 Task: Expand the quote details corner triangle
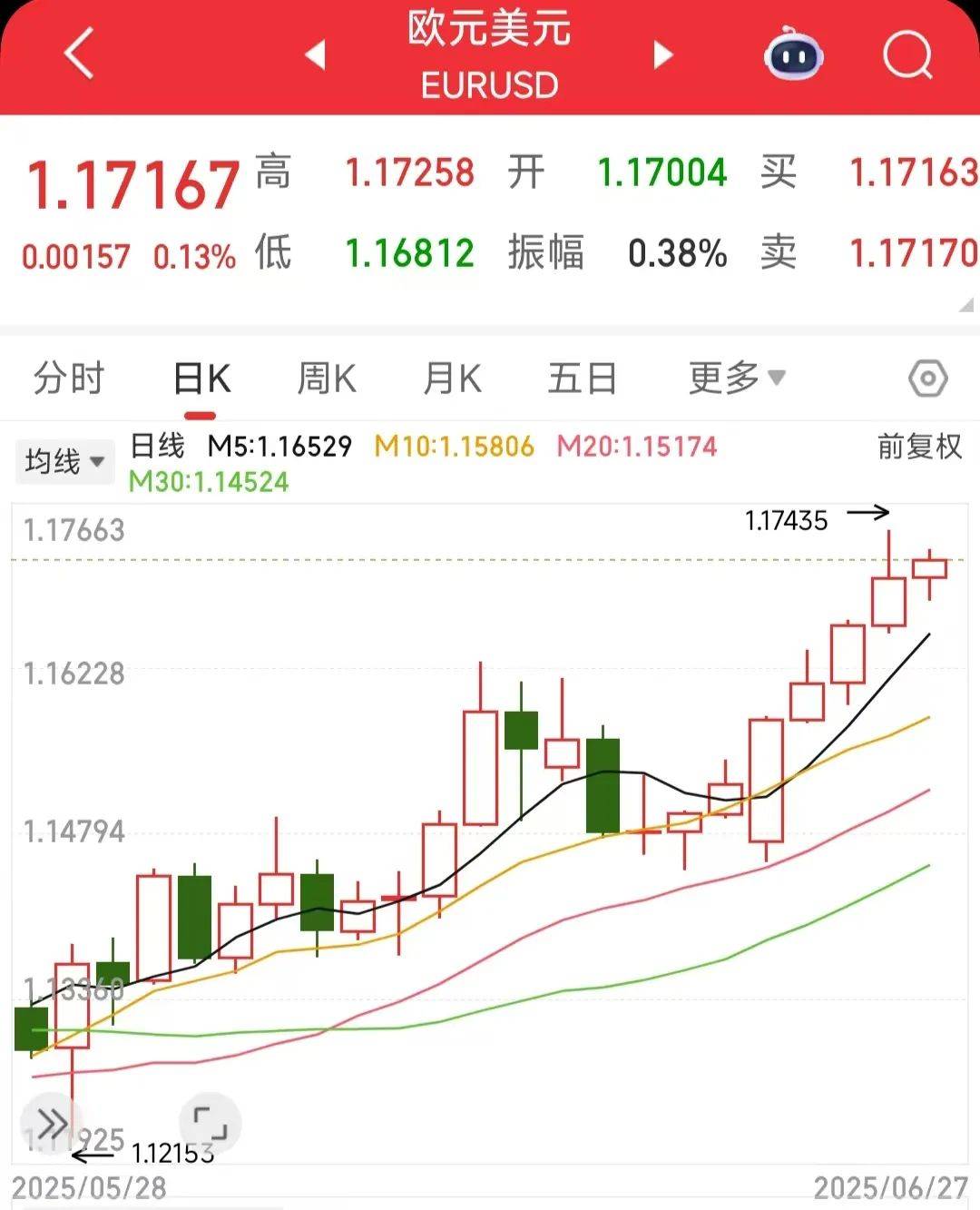(966, 306)
